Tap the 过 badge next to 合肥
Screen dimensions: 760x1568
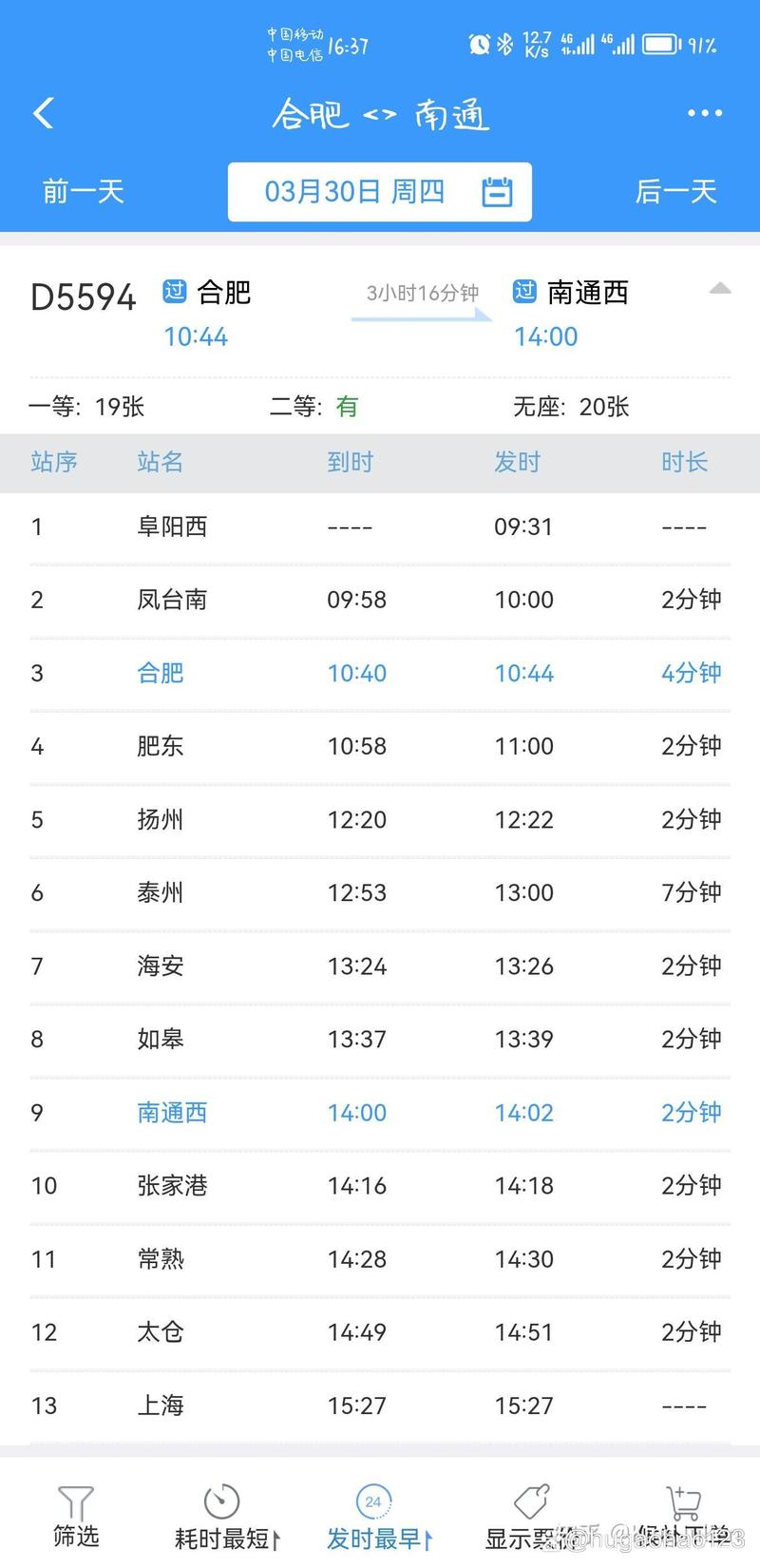pos(177,293)
